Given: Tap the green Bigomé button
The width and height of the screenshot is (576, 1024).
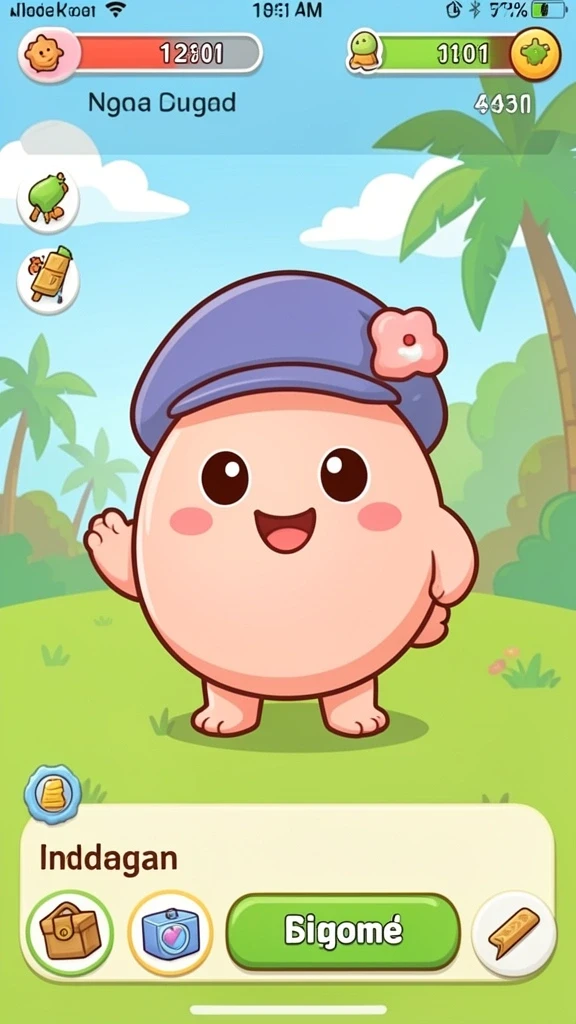Looking at the screenshot, I should point(344,931).
